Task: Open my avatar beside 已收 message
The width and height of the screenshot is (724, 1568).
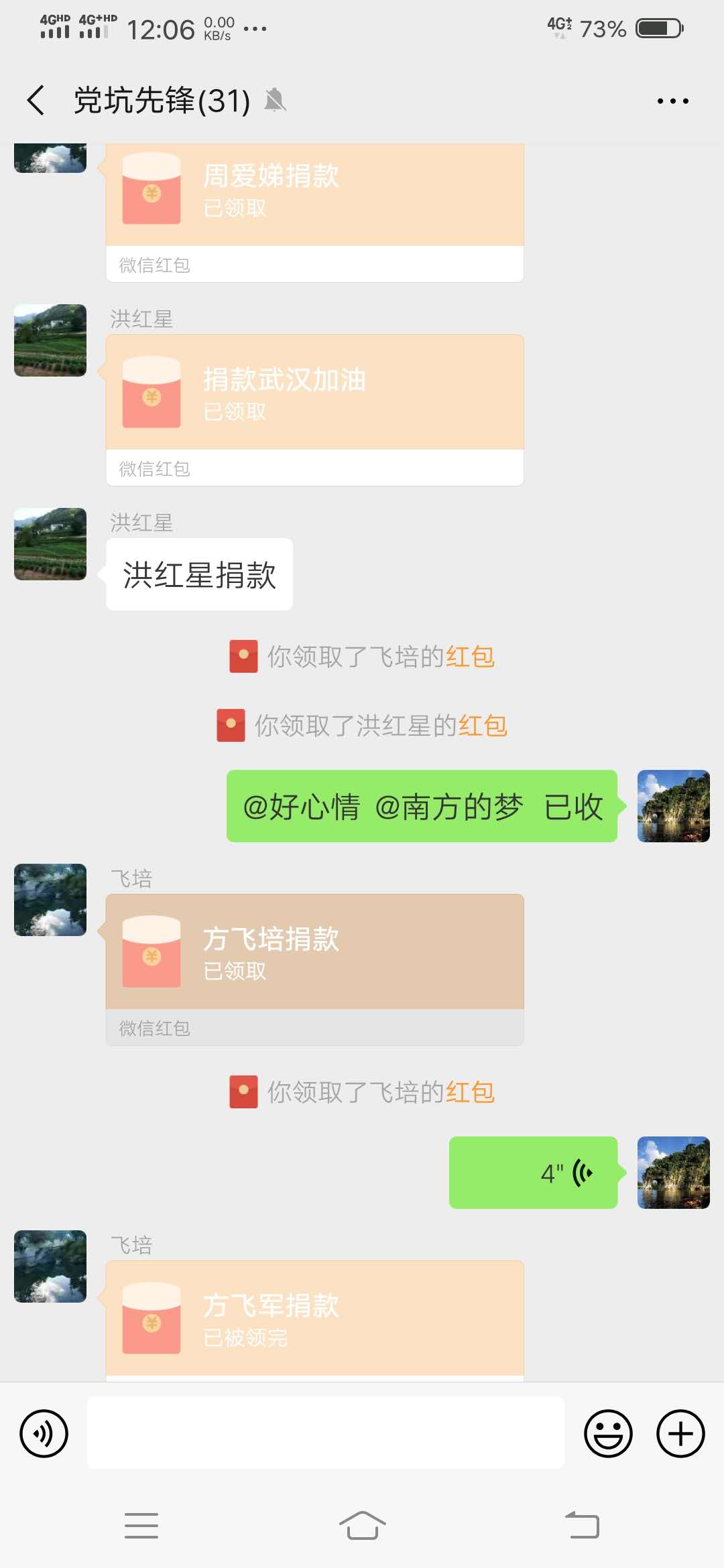Action: pos(673,806)
